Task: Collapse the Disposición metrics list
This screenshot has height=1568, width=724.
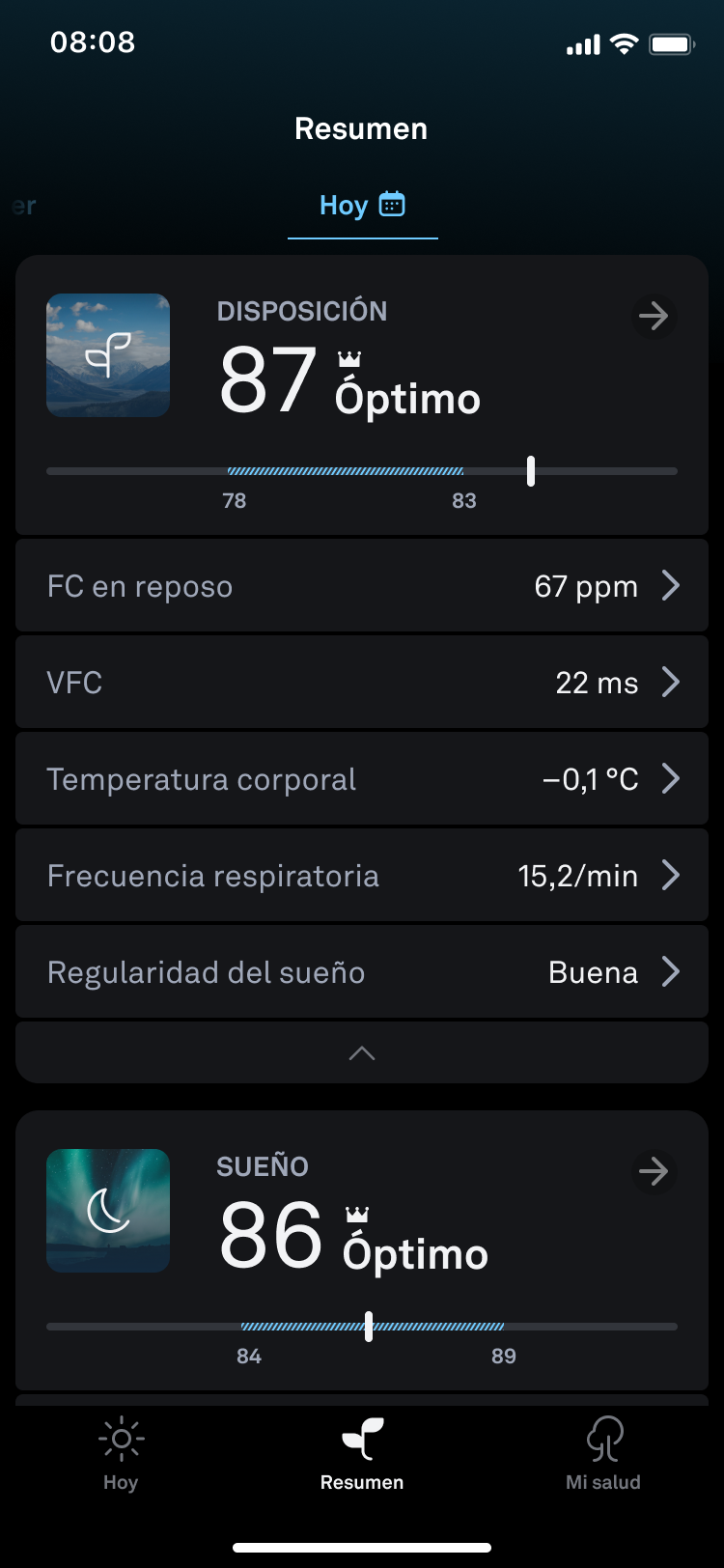Action: tap(362, 1053)
